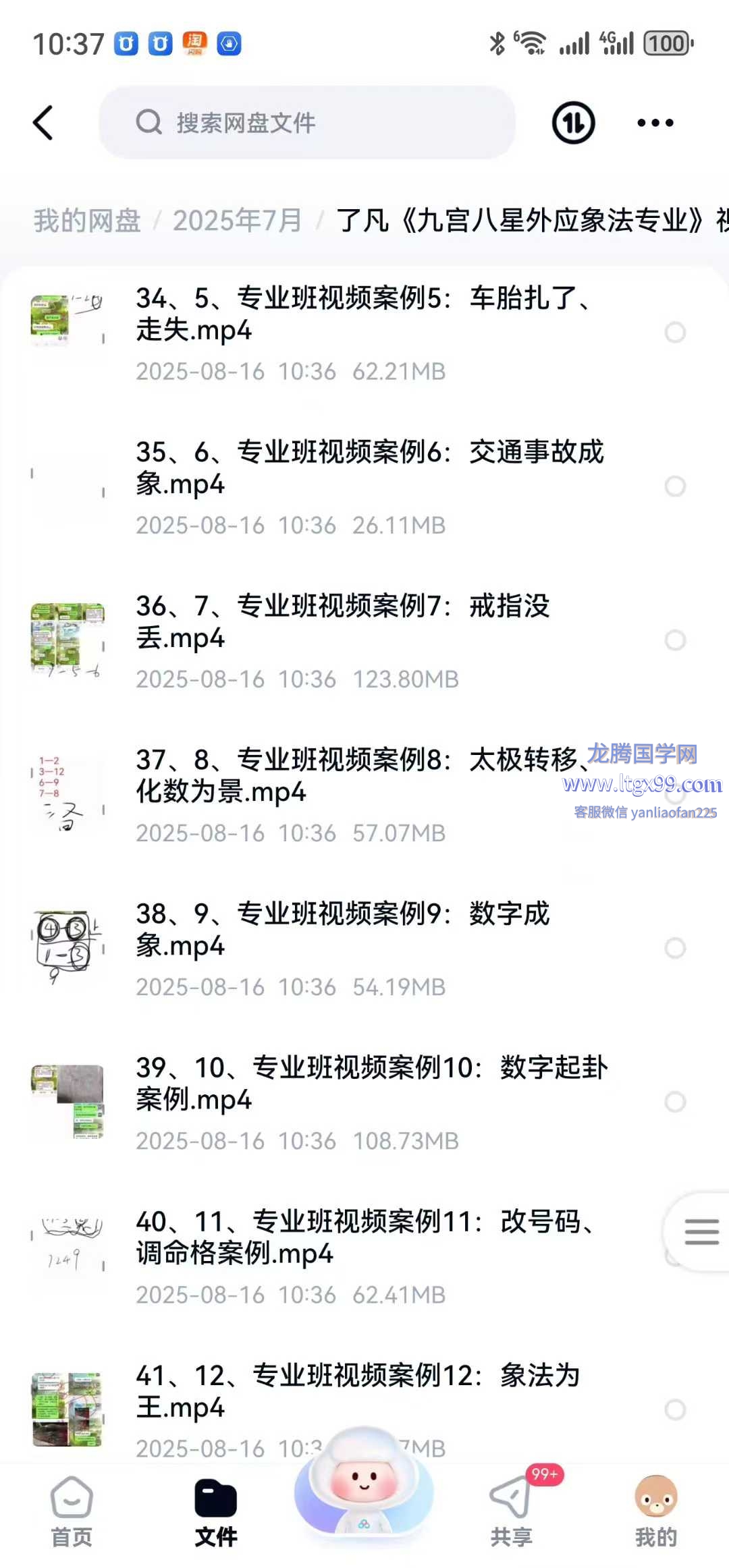This screenshot has width=729, height=1568.
Task: Tap the floating list menu button
Action: (x=701, y=1232)
